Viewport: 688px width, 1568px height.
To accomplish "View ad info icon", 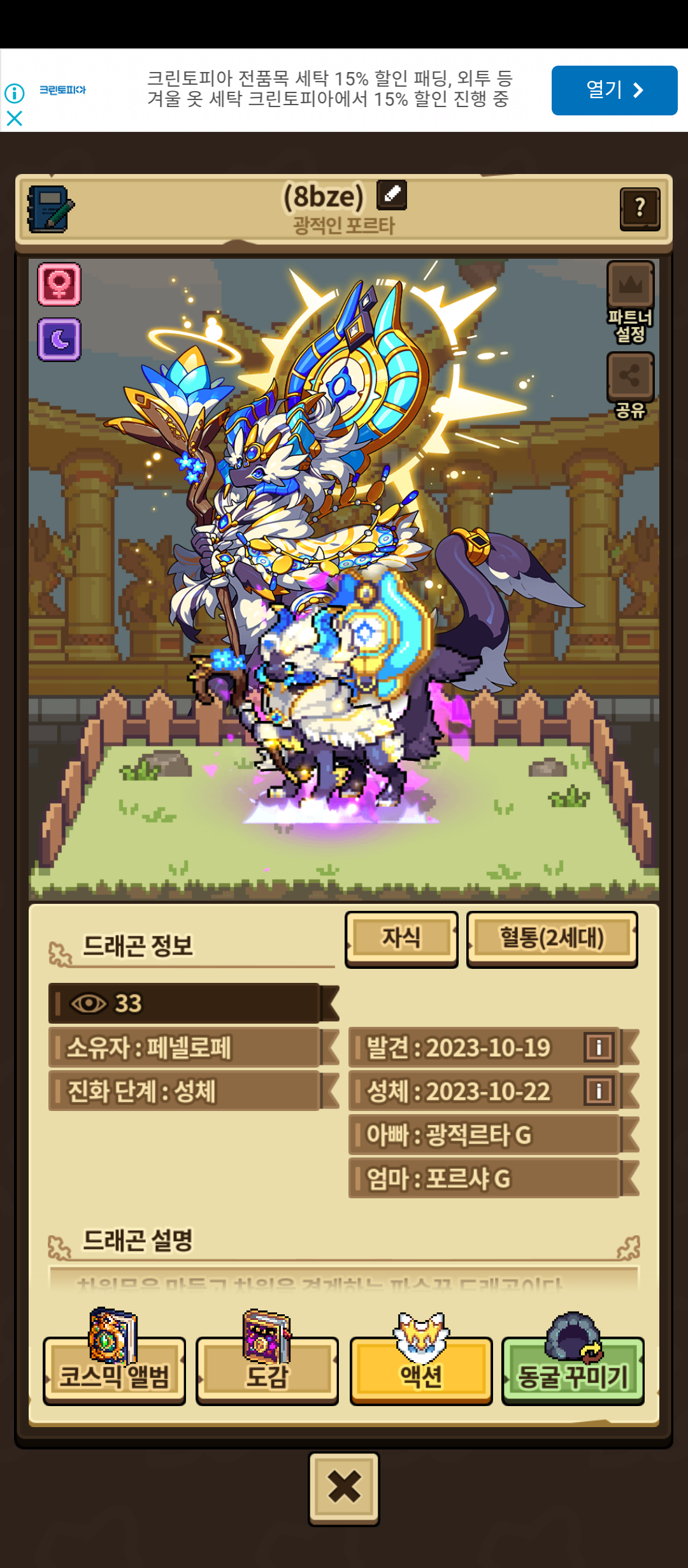I will pos(14,93).
